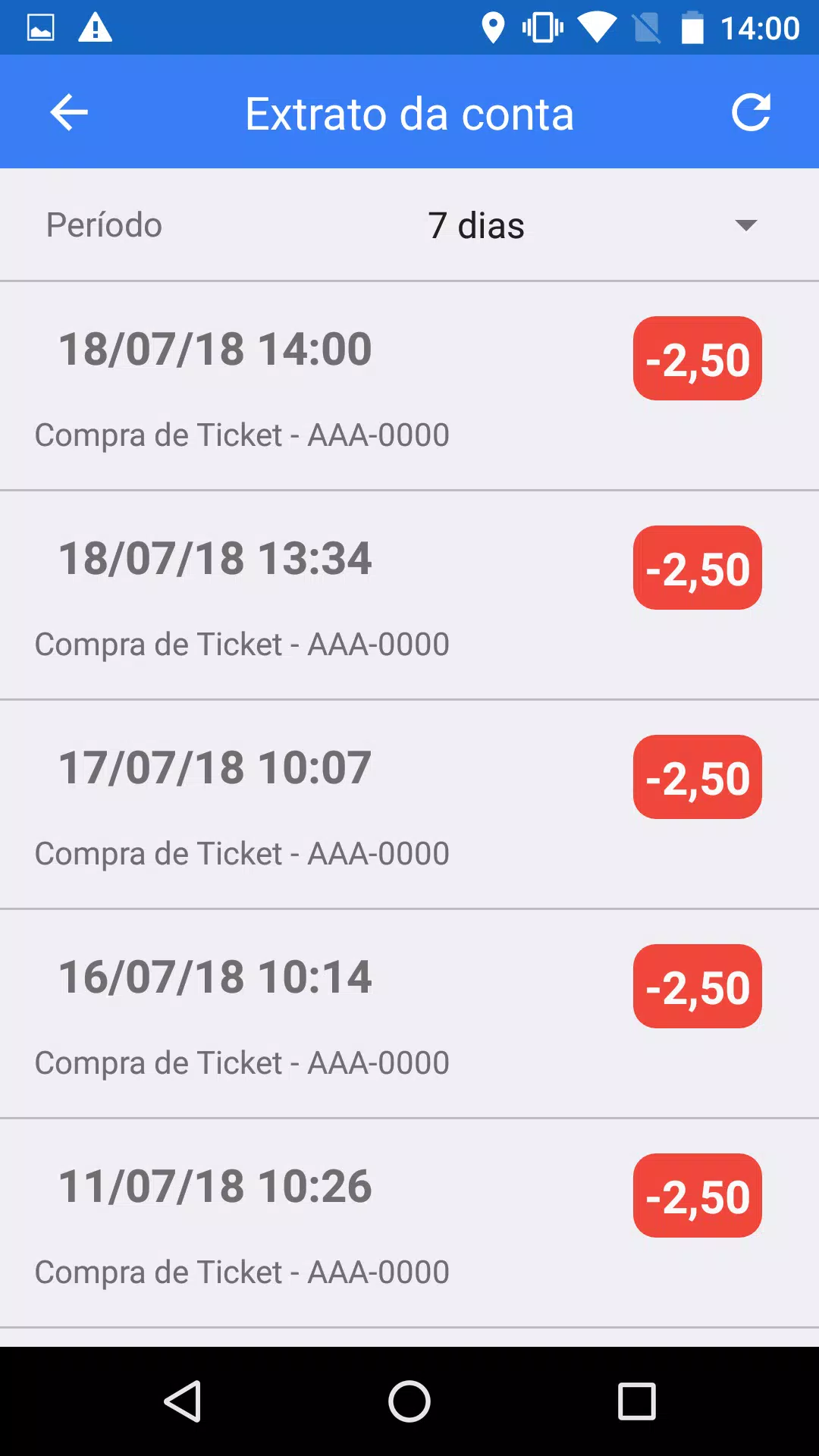View the 17/07/18 10:07 transaction

pyautogui.click(x=409, y=805)
